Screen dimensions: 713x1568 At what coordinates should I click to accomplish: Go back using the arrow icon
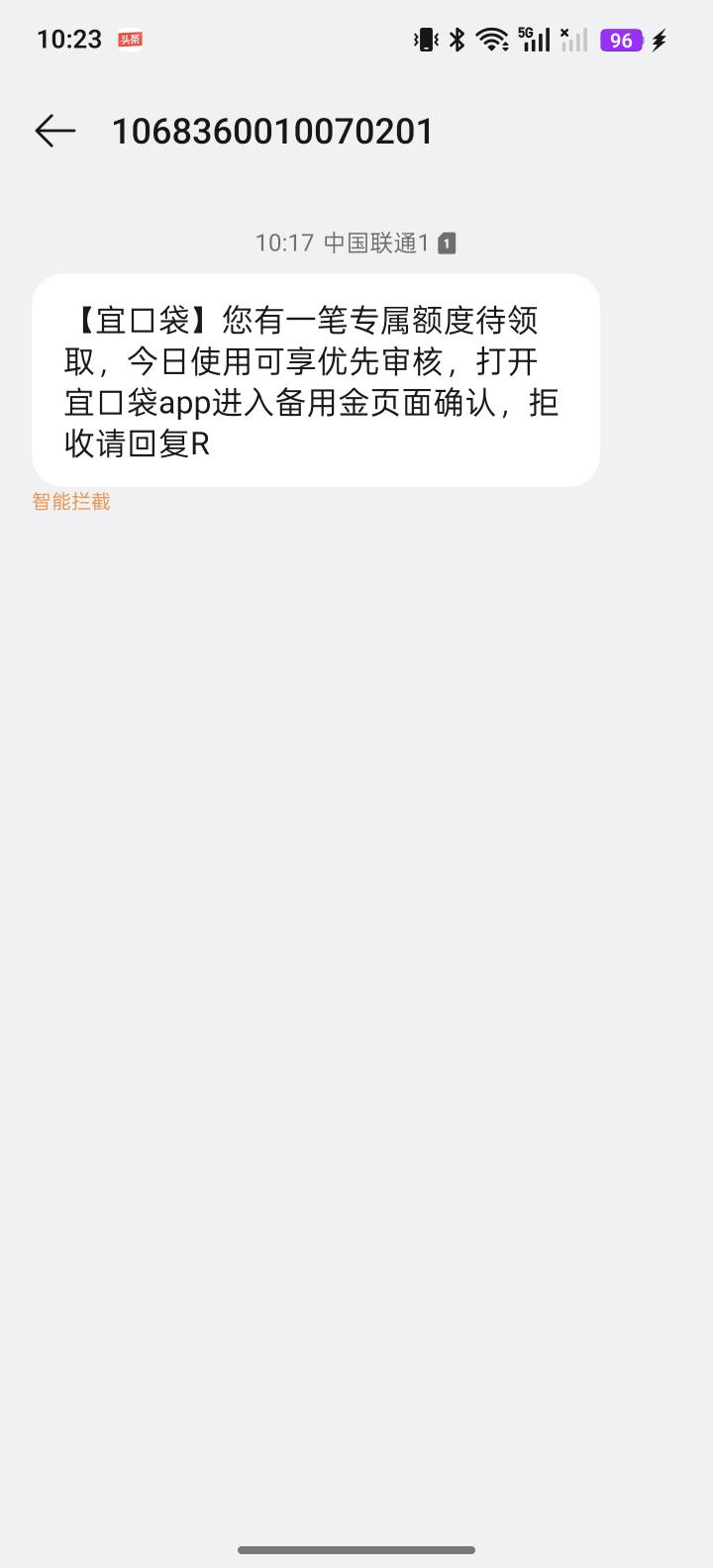coord(55,131)
